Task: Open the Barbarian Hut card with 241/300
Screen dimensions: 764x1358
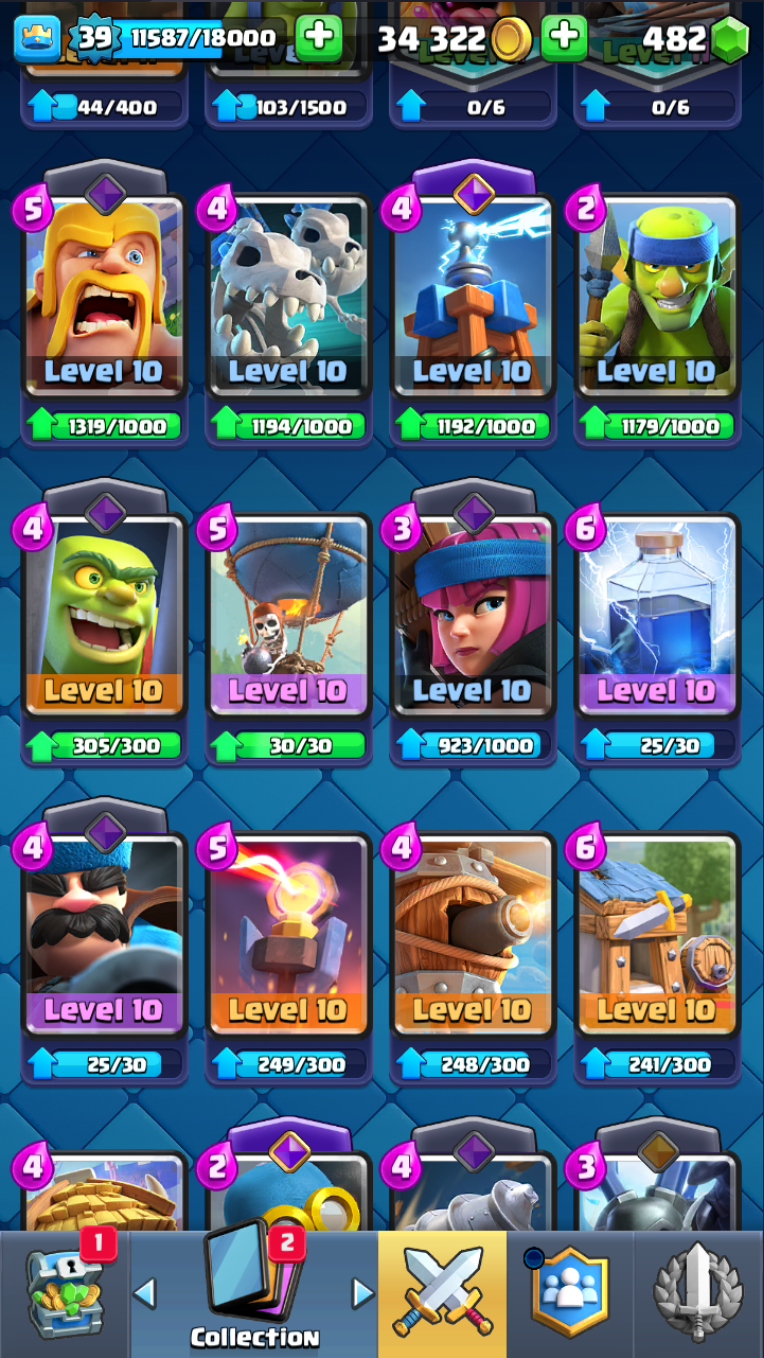Action: [657, 935]
